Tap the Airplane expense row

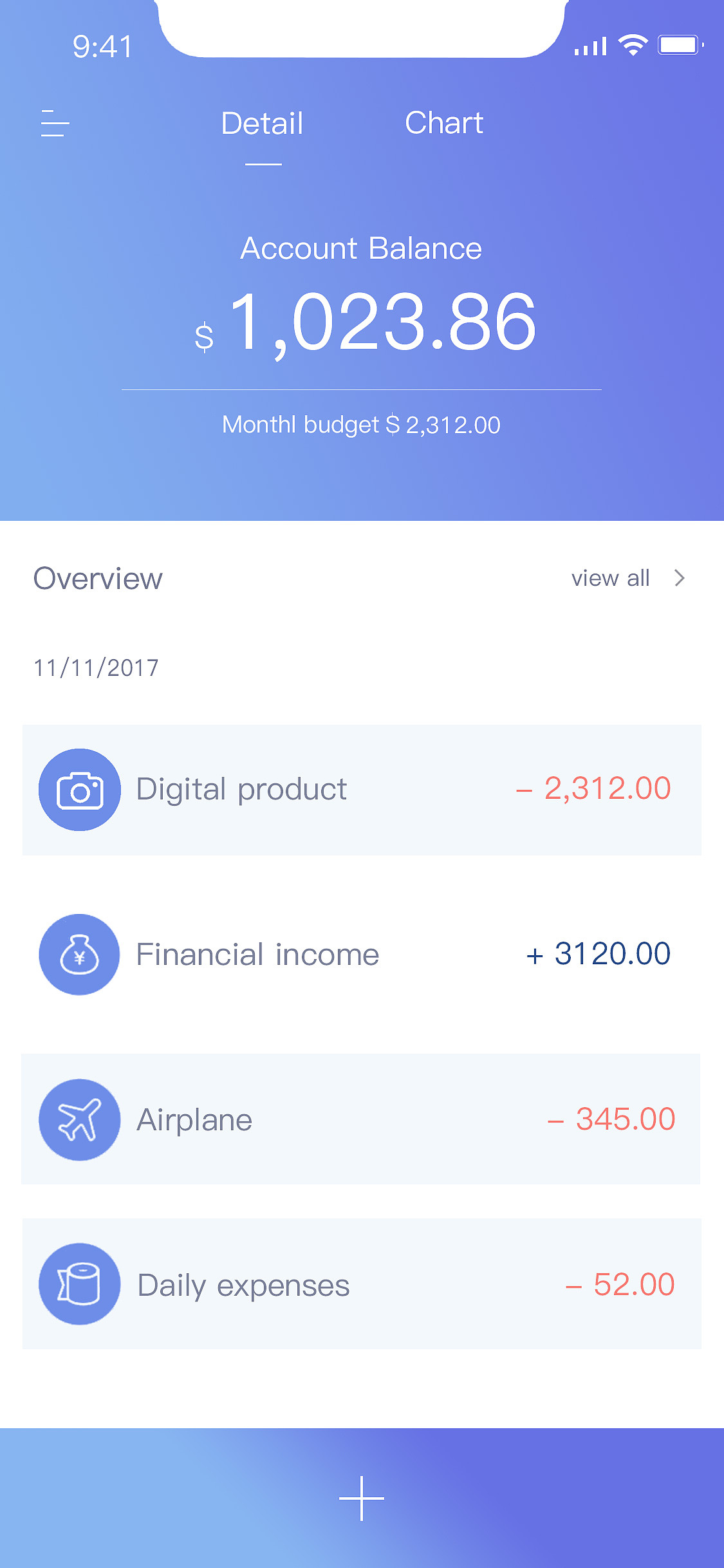pos(362,1119)
